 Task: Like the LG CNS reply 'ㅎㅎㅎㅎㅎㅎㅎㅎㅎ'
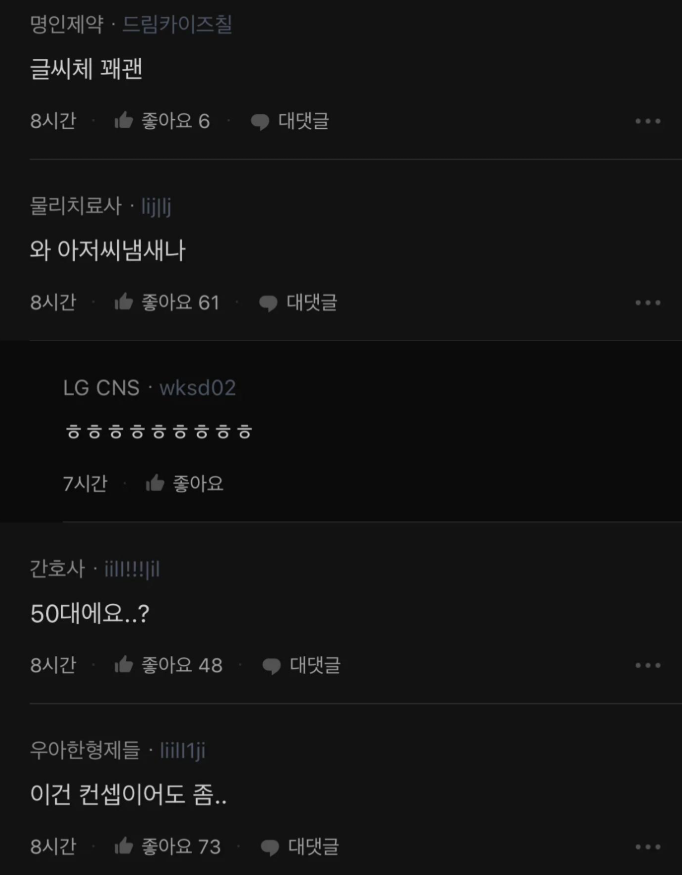point(184,484)
